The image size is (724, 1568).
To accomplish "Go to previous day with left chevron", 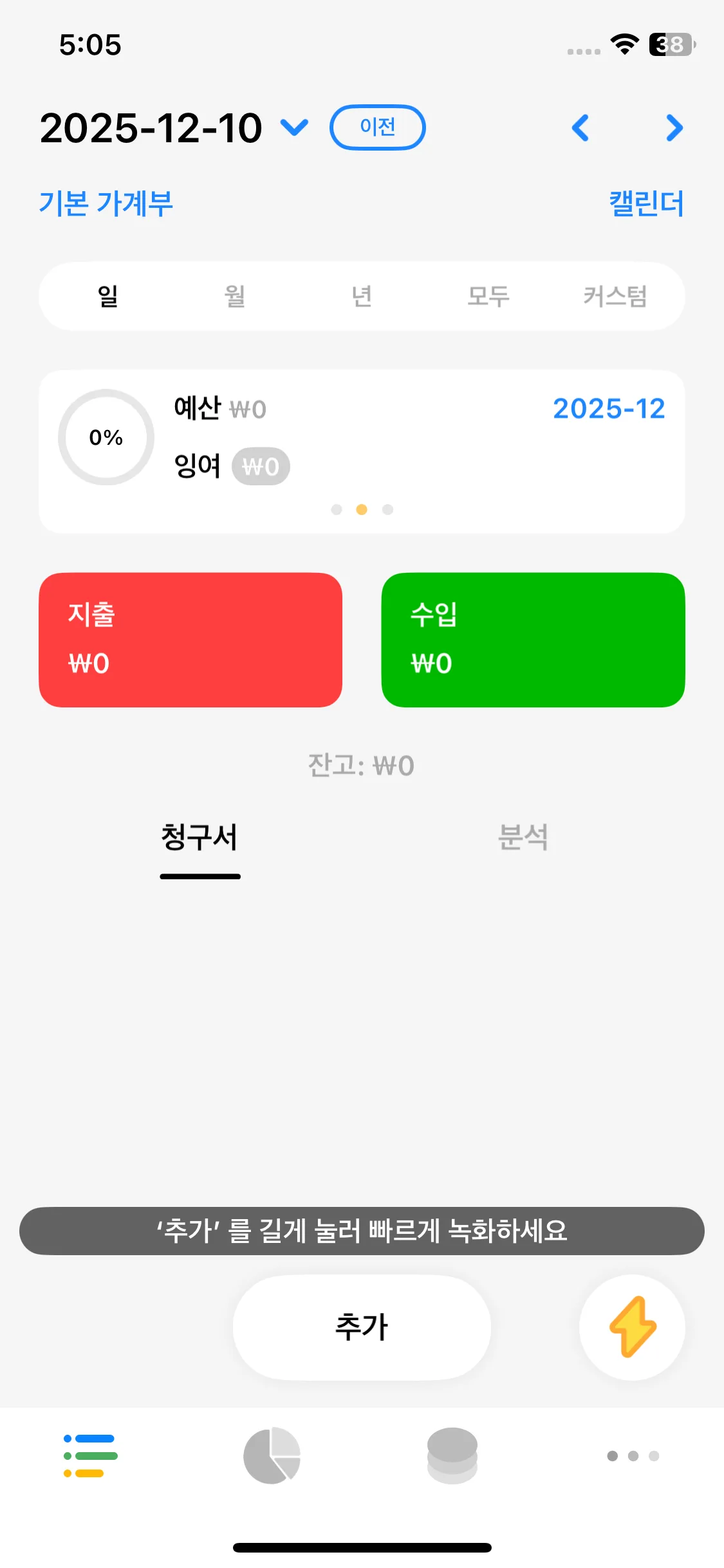I will point(580,128).
